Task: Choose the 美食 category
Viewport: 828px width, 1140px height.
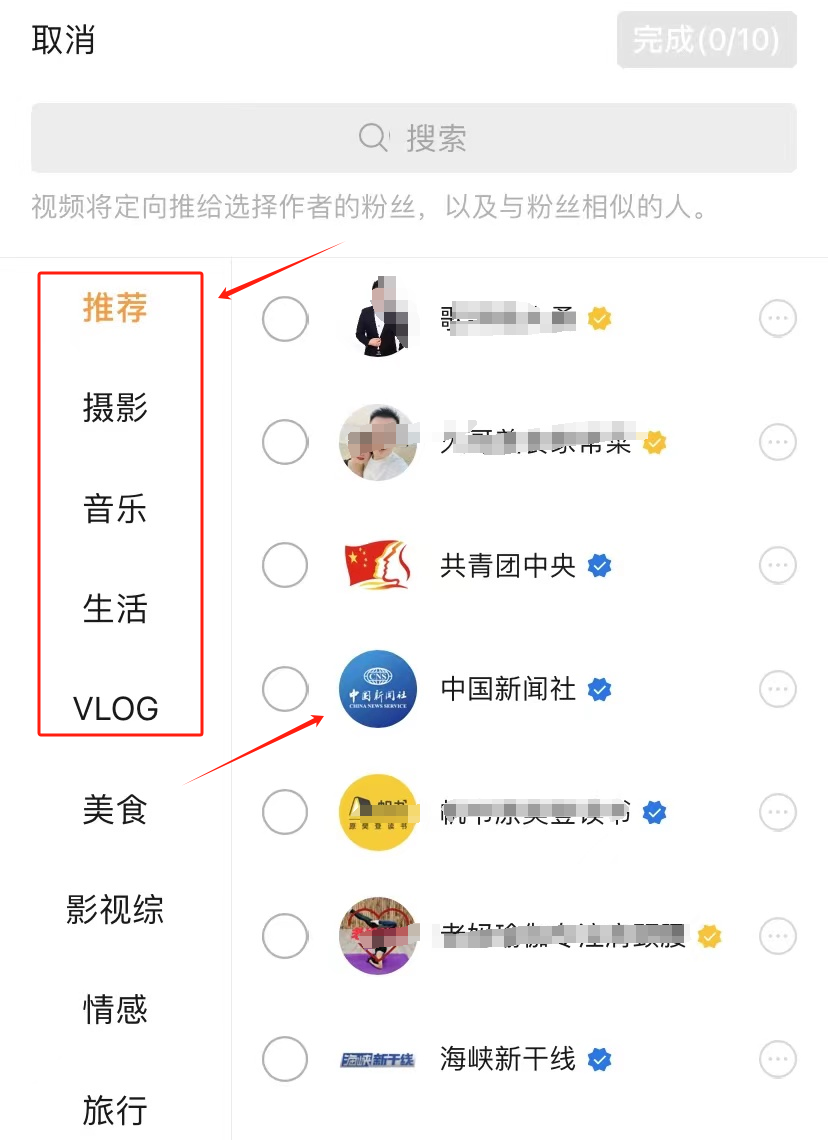Action: [115, 809]
